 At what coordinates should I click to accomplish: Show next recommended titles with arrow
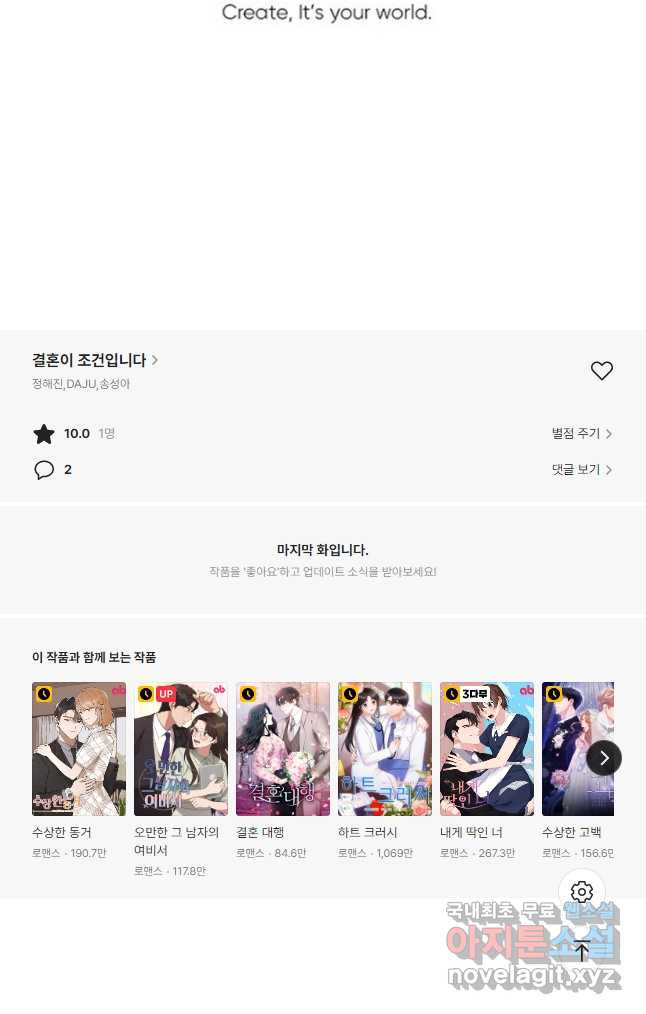pyautogui.click(x=604, y=758)
